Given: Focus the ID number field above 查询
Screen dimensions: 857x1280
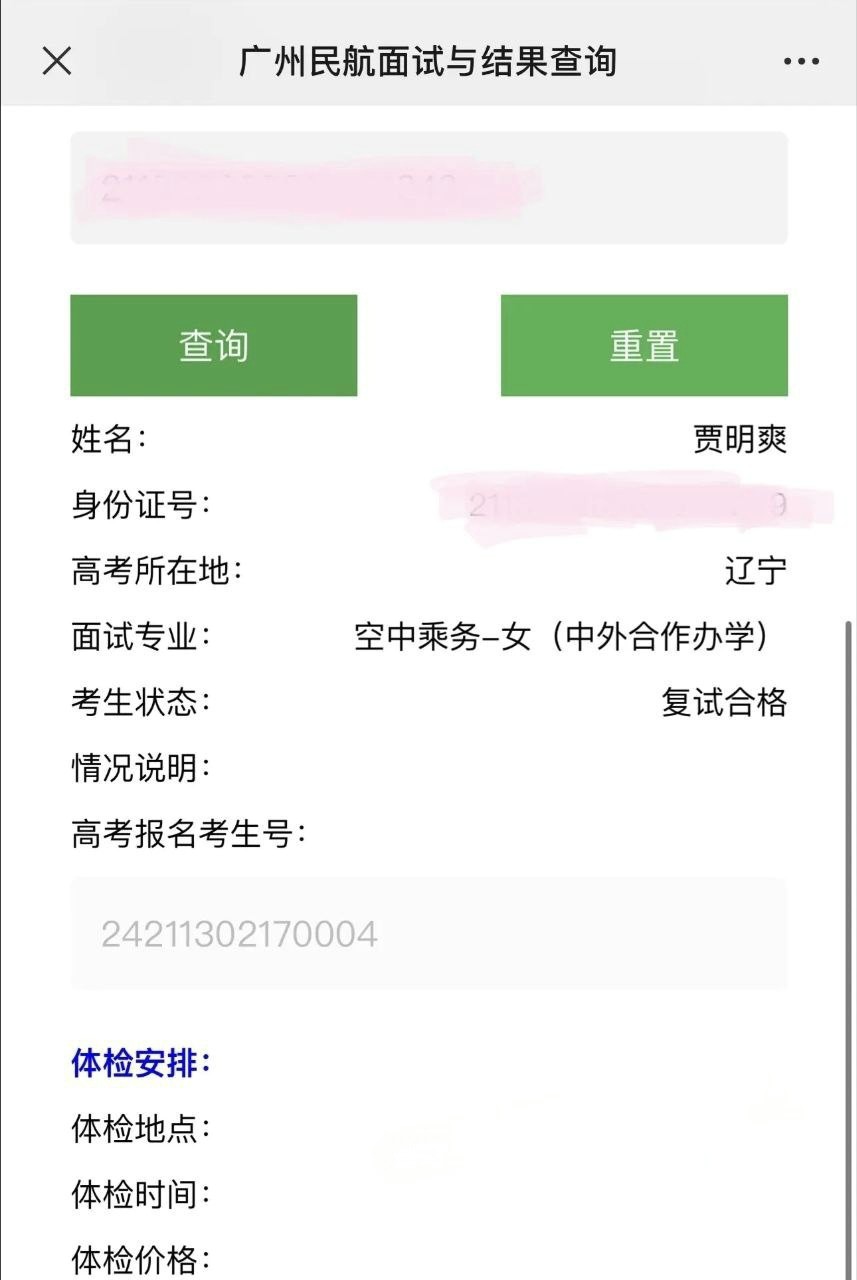Looking at the screenshot, I should coord(428,188).
